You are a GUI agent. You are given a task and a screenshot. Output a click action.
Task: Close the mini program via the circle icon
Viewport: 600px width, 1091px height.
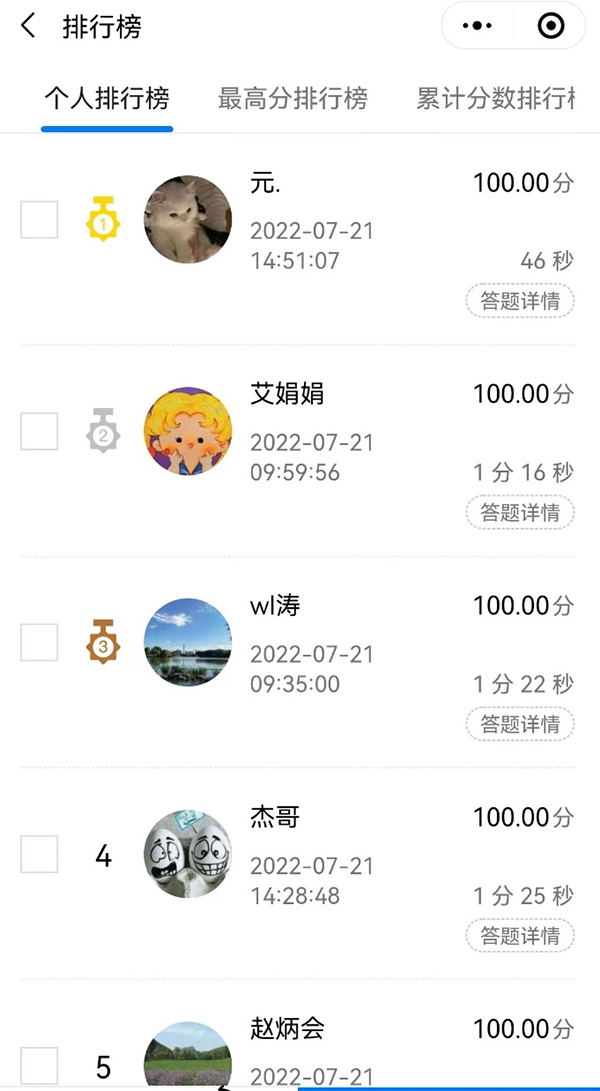(549, 26)
